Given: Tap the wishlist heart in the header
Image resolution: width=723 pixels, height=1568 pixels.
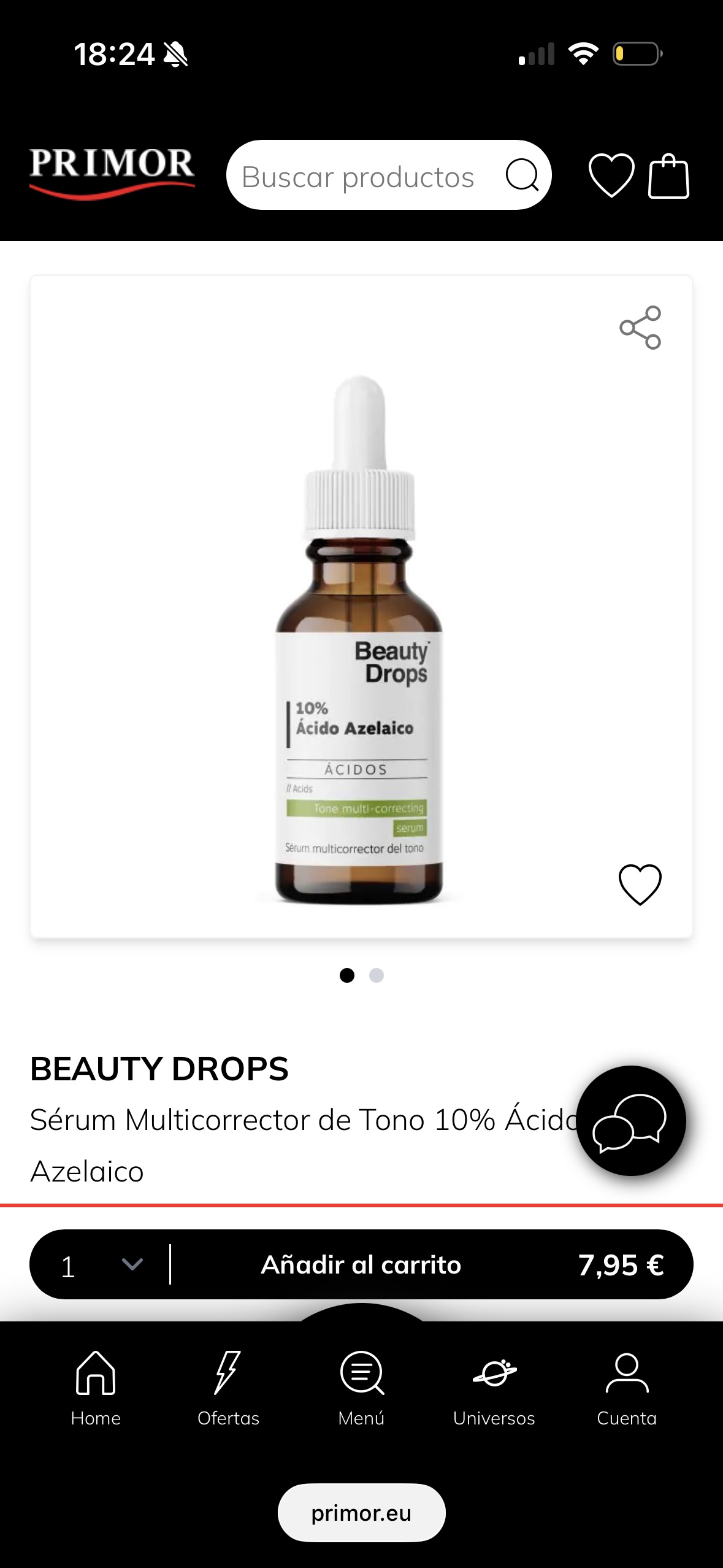Looking at the screenshot, I should coord(613,176).
